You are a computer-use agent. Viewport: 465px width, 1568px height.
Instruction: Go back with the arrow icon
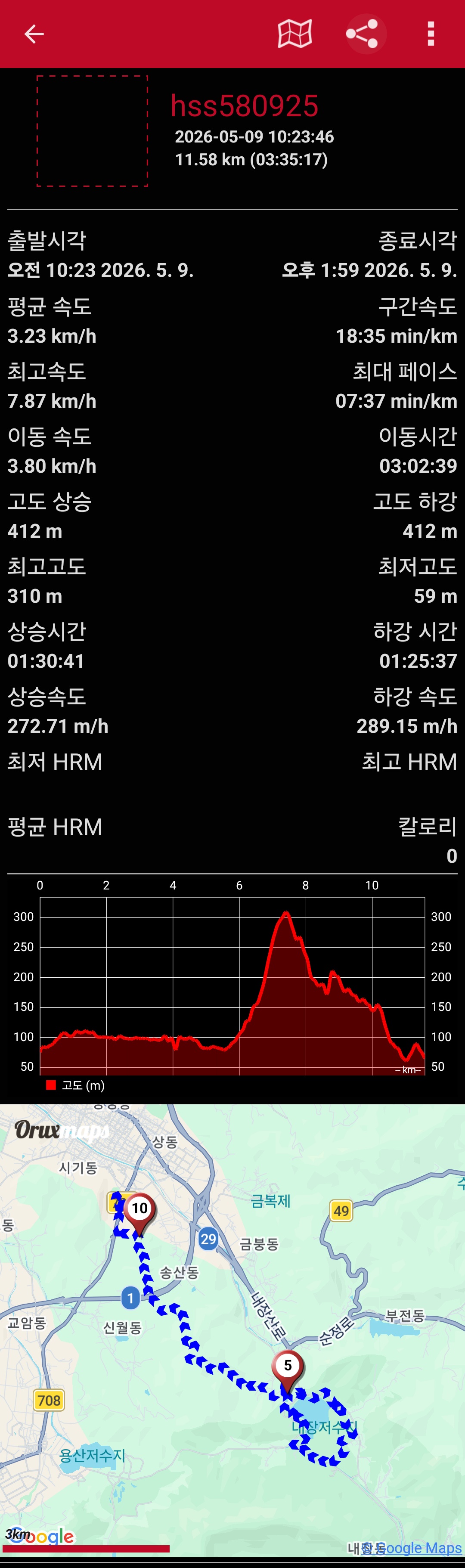pyautogui.click(x=34, y=34)
